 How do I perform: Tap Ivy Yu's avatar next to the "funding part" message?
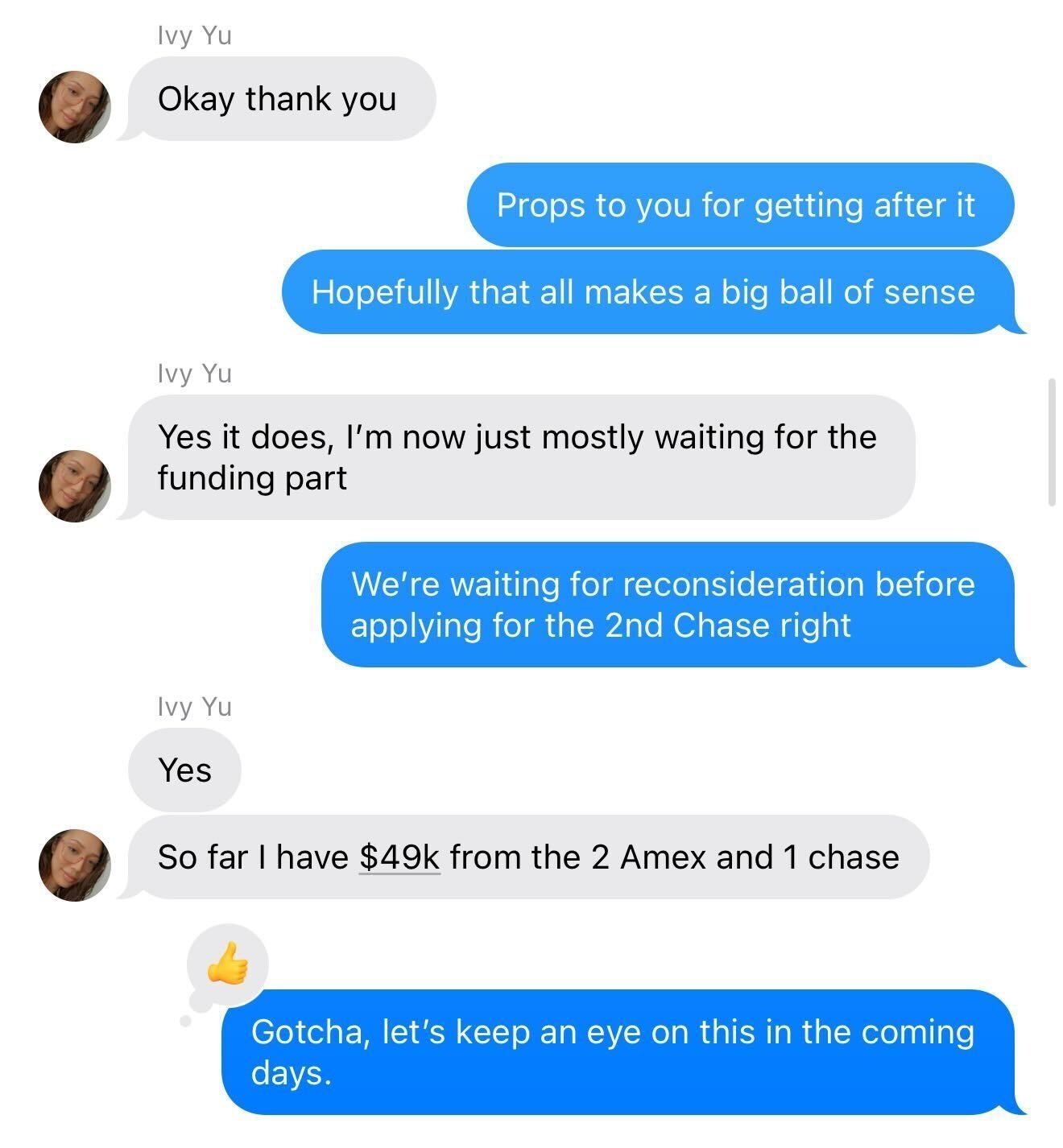pyautogui.click(x=74, y=485)
